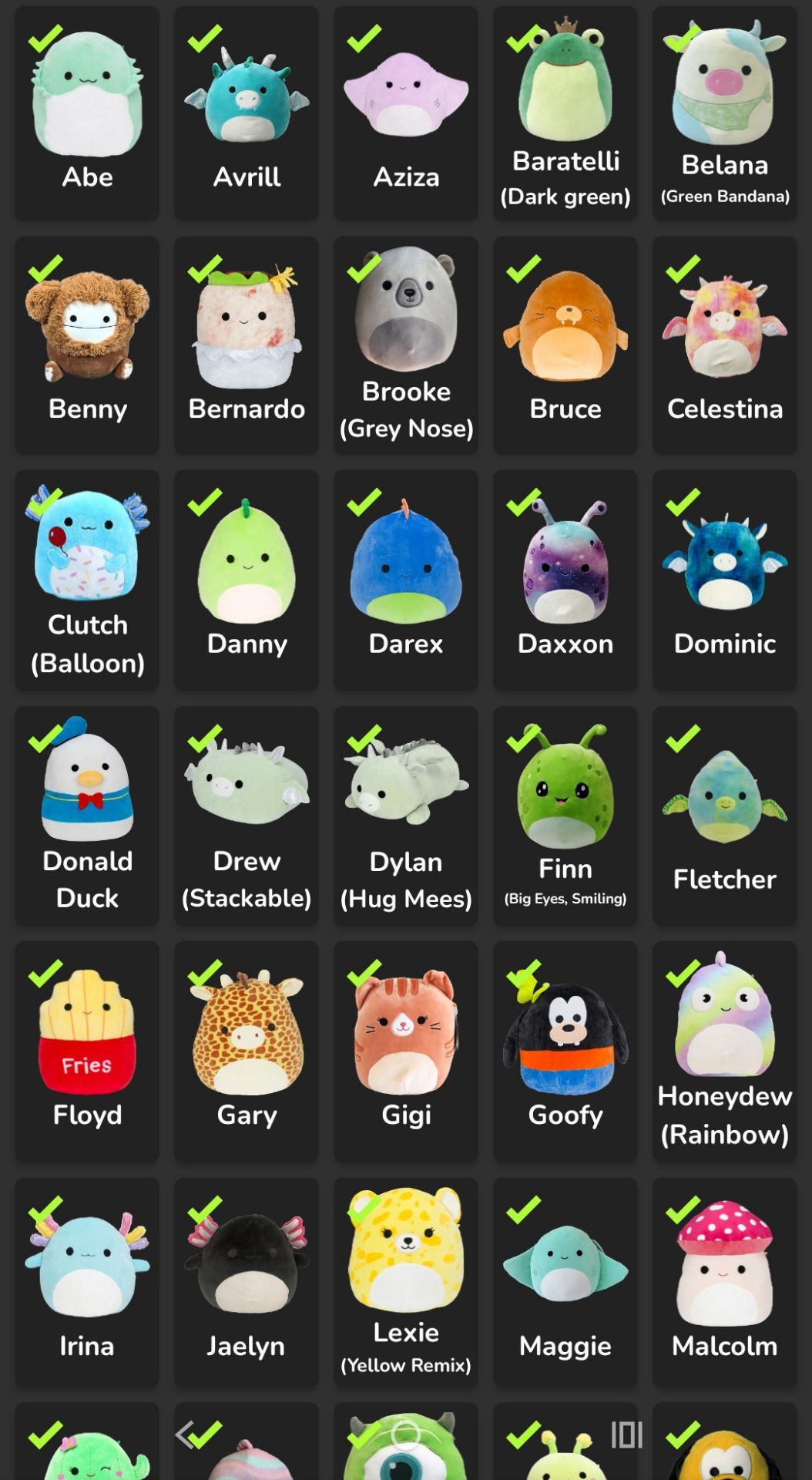This screenshot has width=812, height=1480.
Task: Open the Jaelyn card
Action: click(x=247, y=1282)
